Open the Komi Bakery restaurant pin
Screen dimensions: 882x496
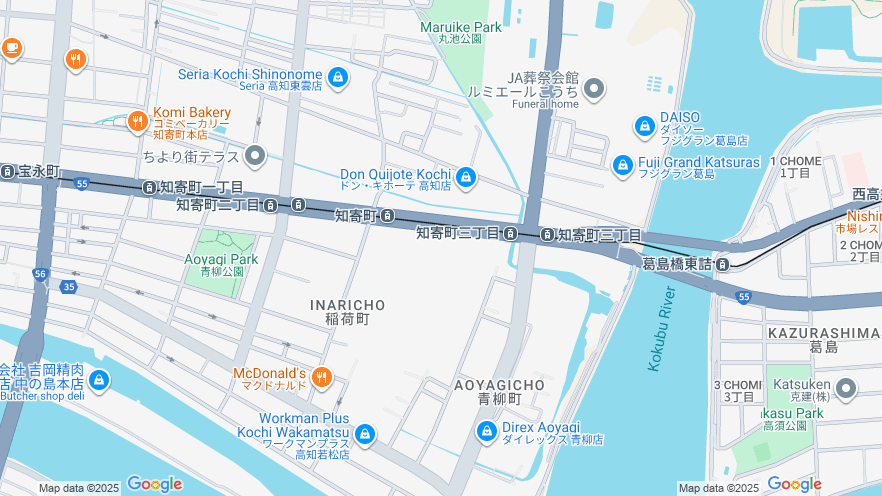click(137, 122)
